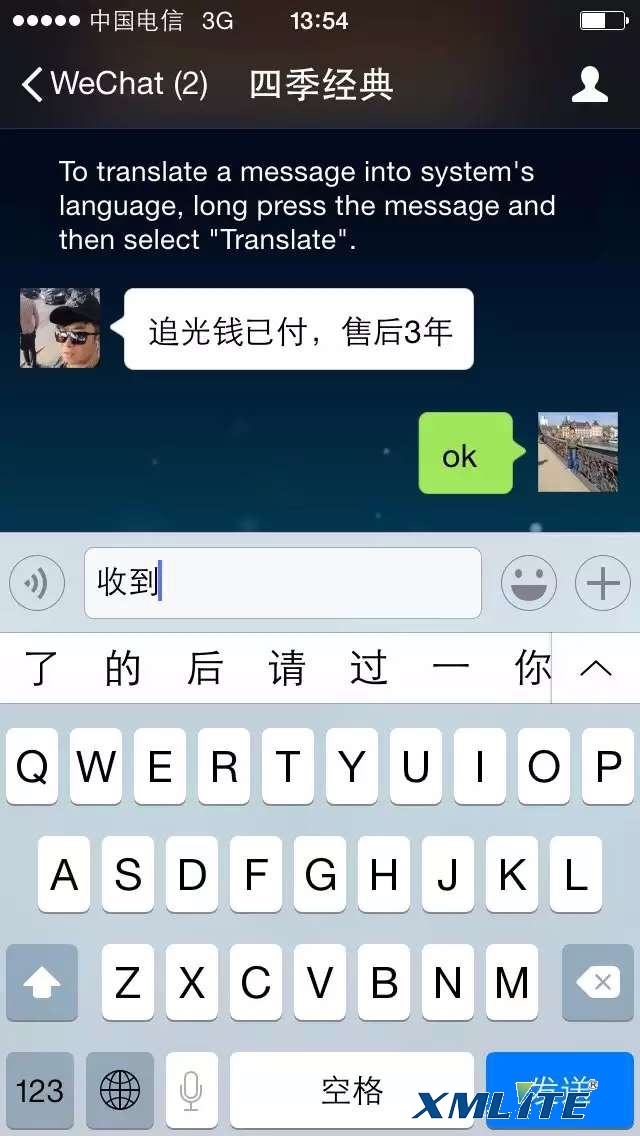Screen dimensions: 640x1136
Task: Tap the 空格 space key
Action: [x=352, y=1090]
